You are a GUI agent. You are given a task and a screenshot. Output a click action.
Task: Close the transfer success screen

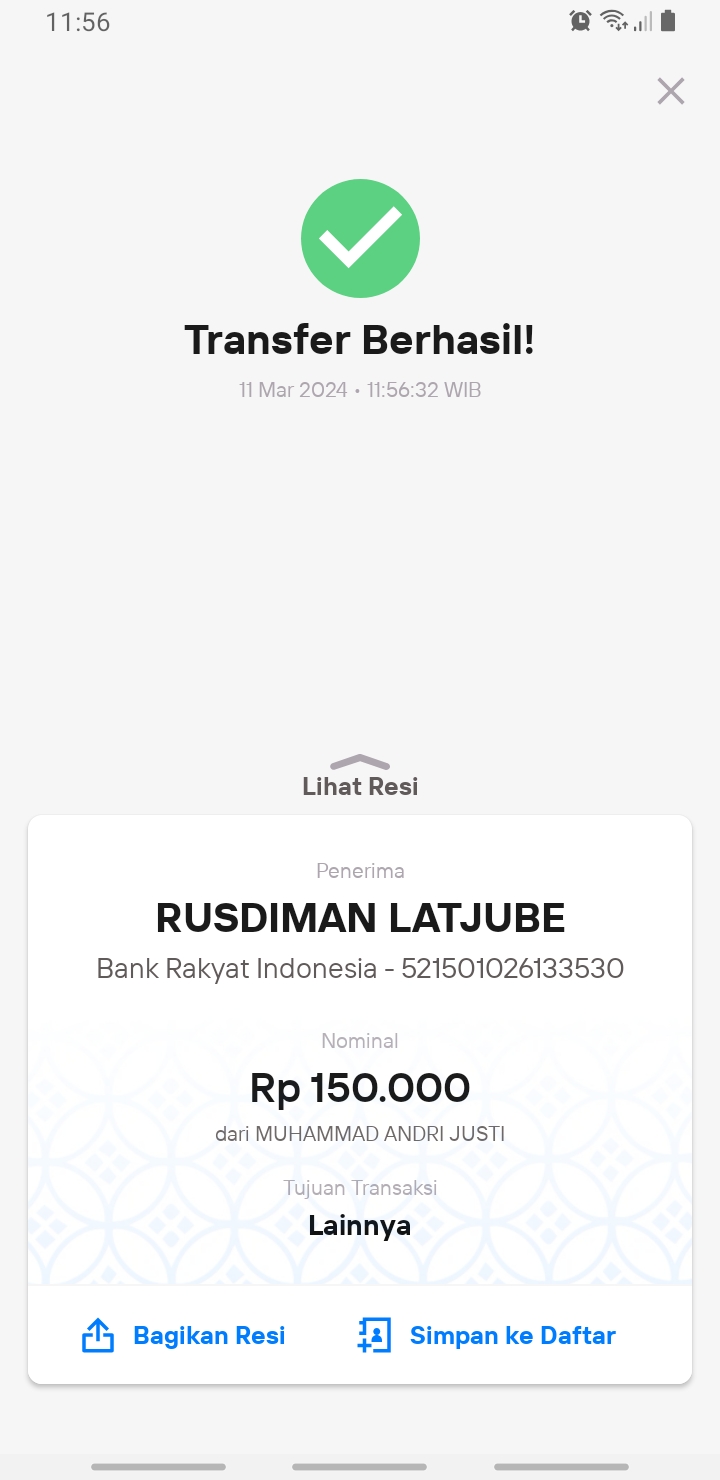[670, 91]
